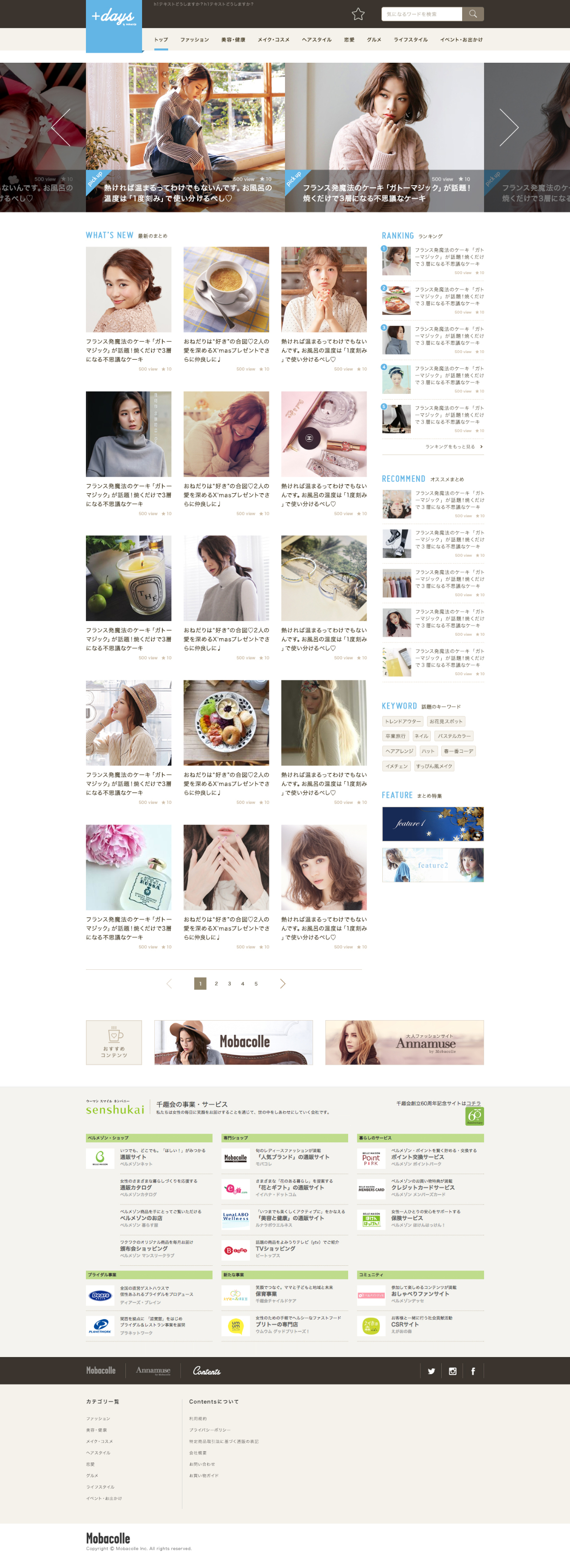This screenshot has width=570, height=1568.
Task: Open the Annamuse fashion site banner
Action: 405,1042
